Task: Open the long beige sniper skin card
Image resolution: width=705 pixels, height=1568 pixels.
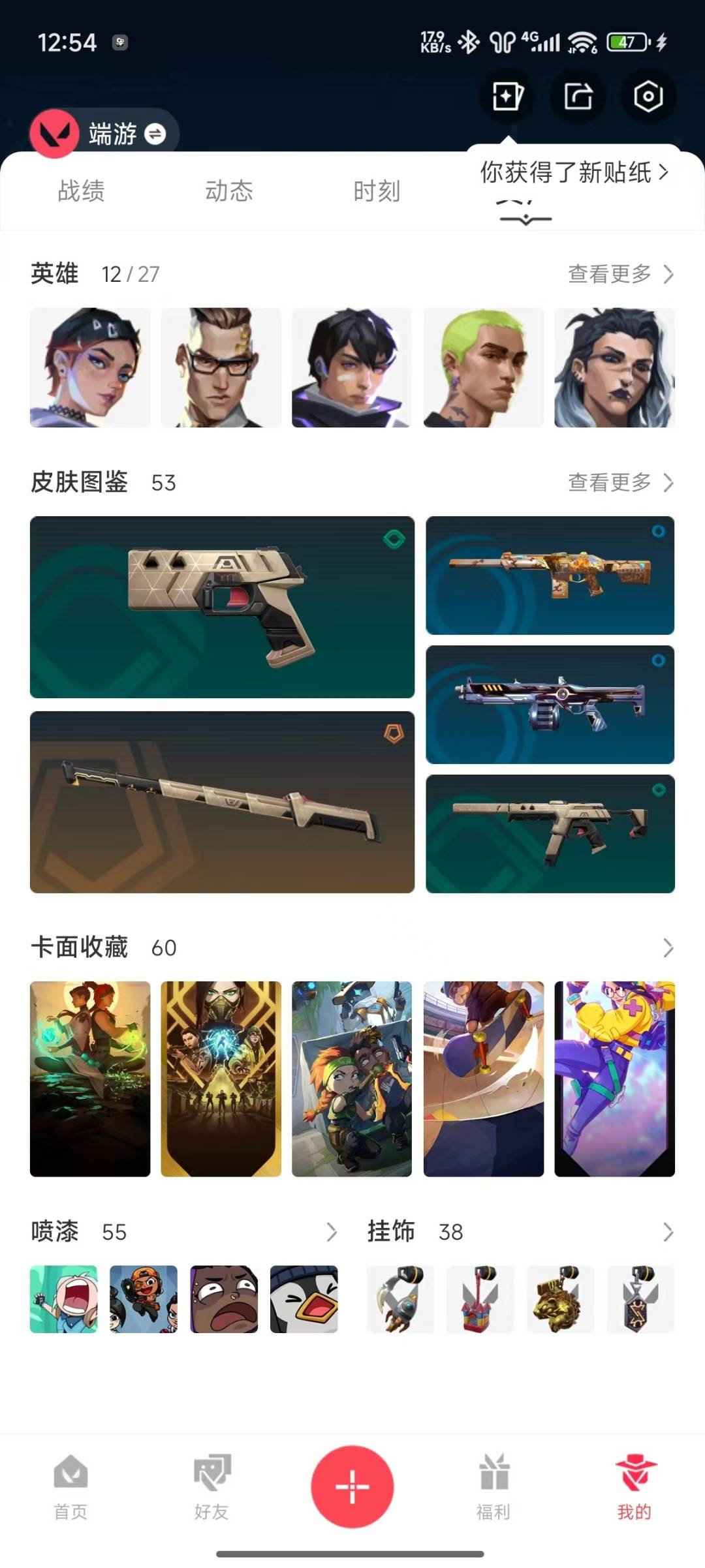Action: click(222, 802)
